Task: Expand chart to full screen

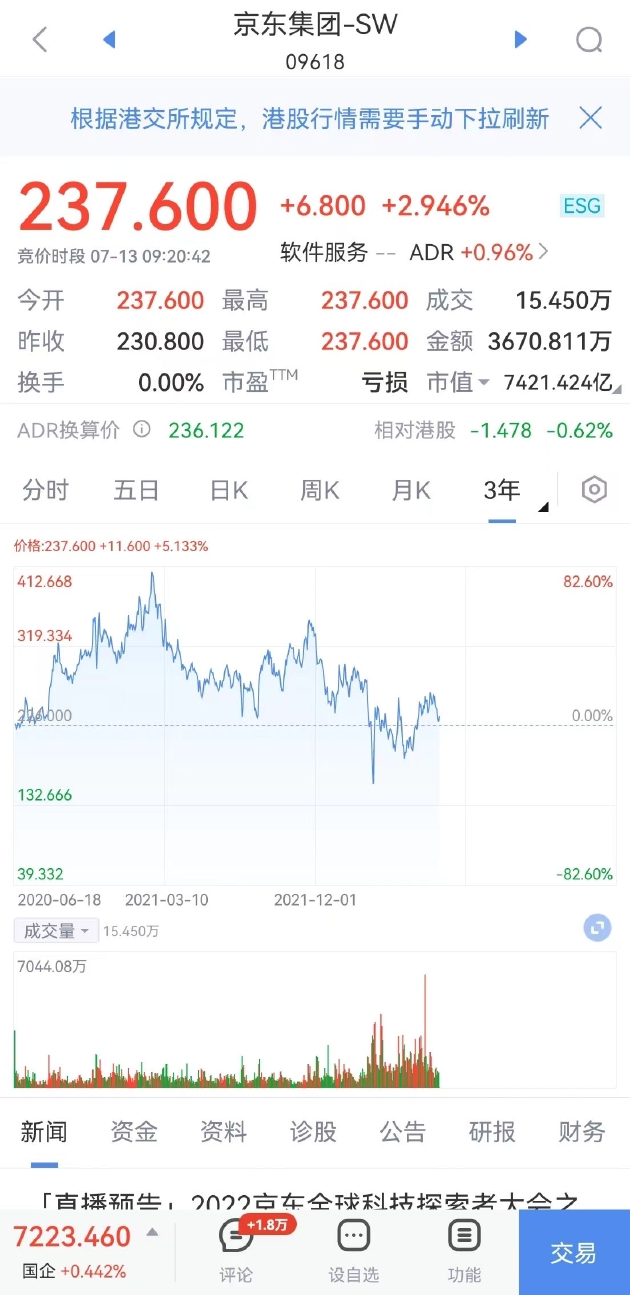Action: pyautogui.click(x=597, y=928)
